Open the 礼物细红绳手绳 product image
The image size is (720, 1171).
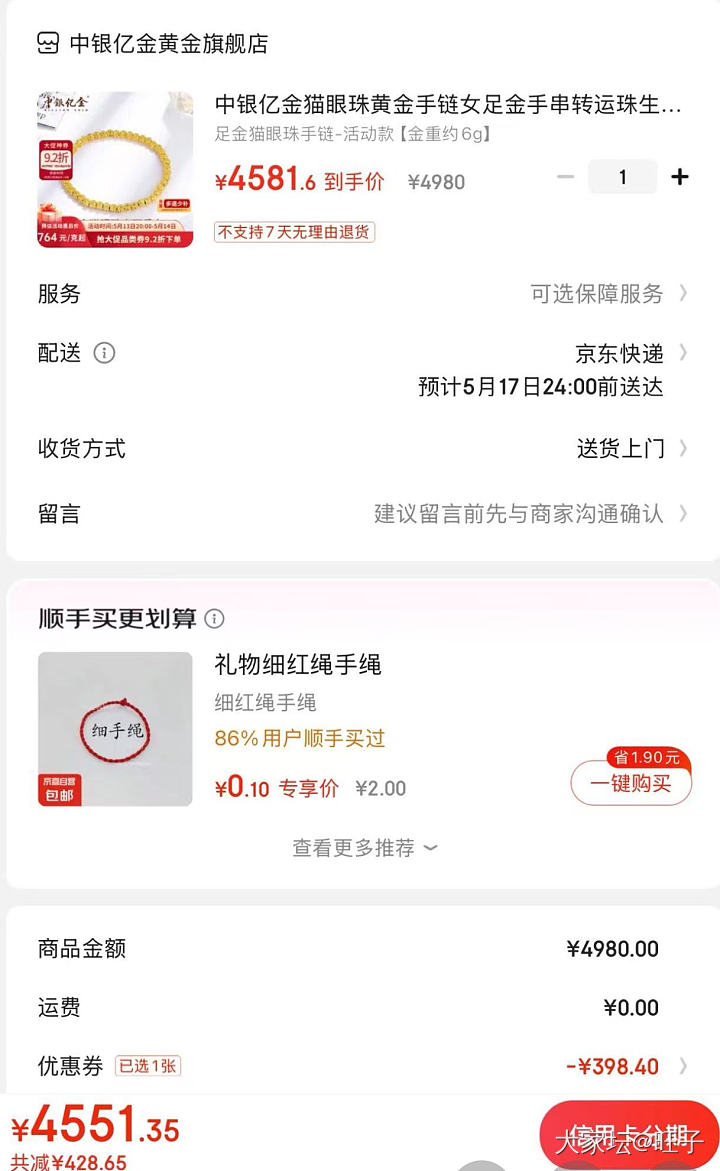pos(115,729)
